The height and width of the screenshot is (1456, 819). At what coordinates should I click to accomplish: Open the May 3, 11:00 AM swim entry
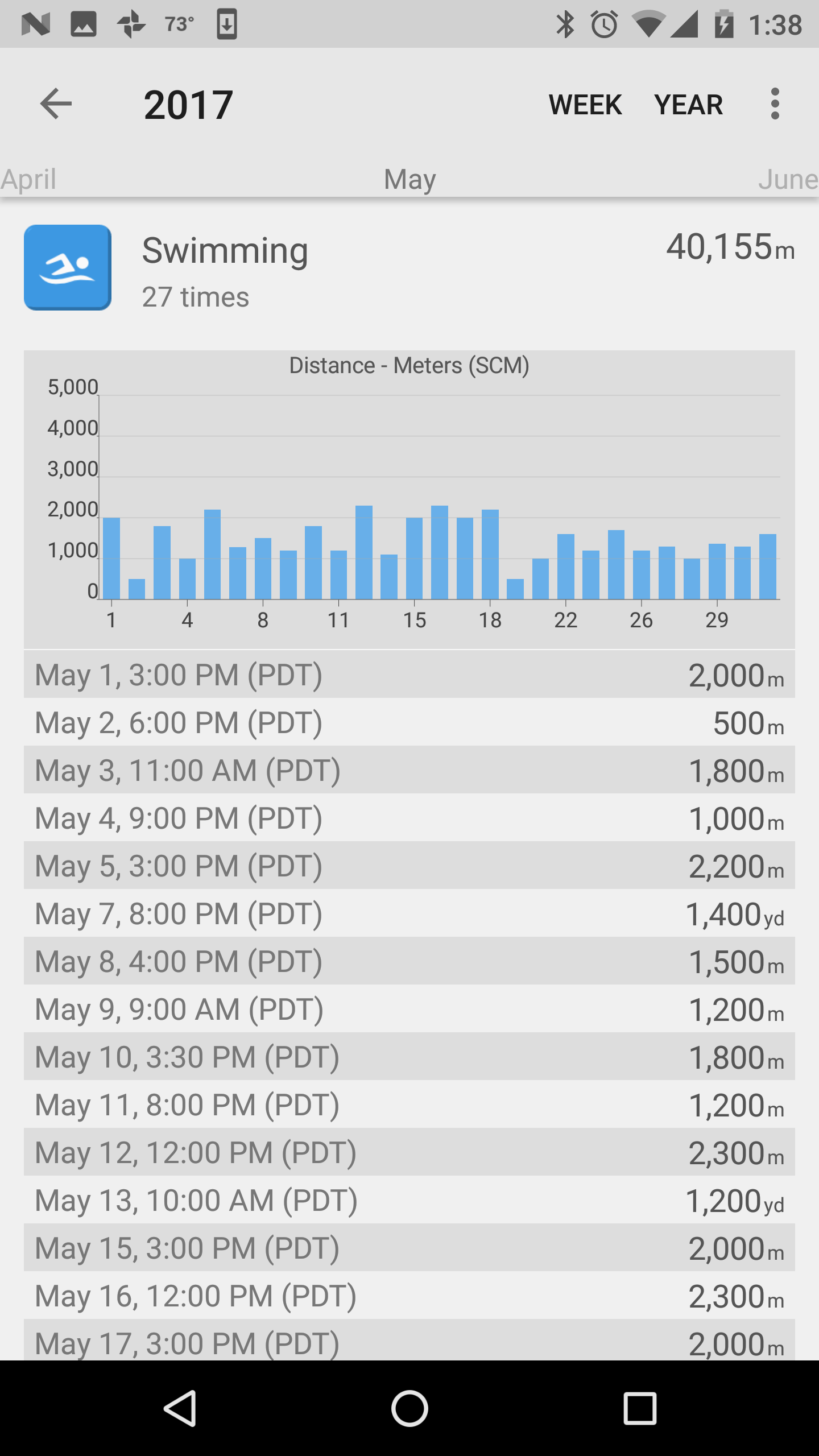[x=409, y=770]
